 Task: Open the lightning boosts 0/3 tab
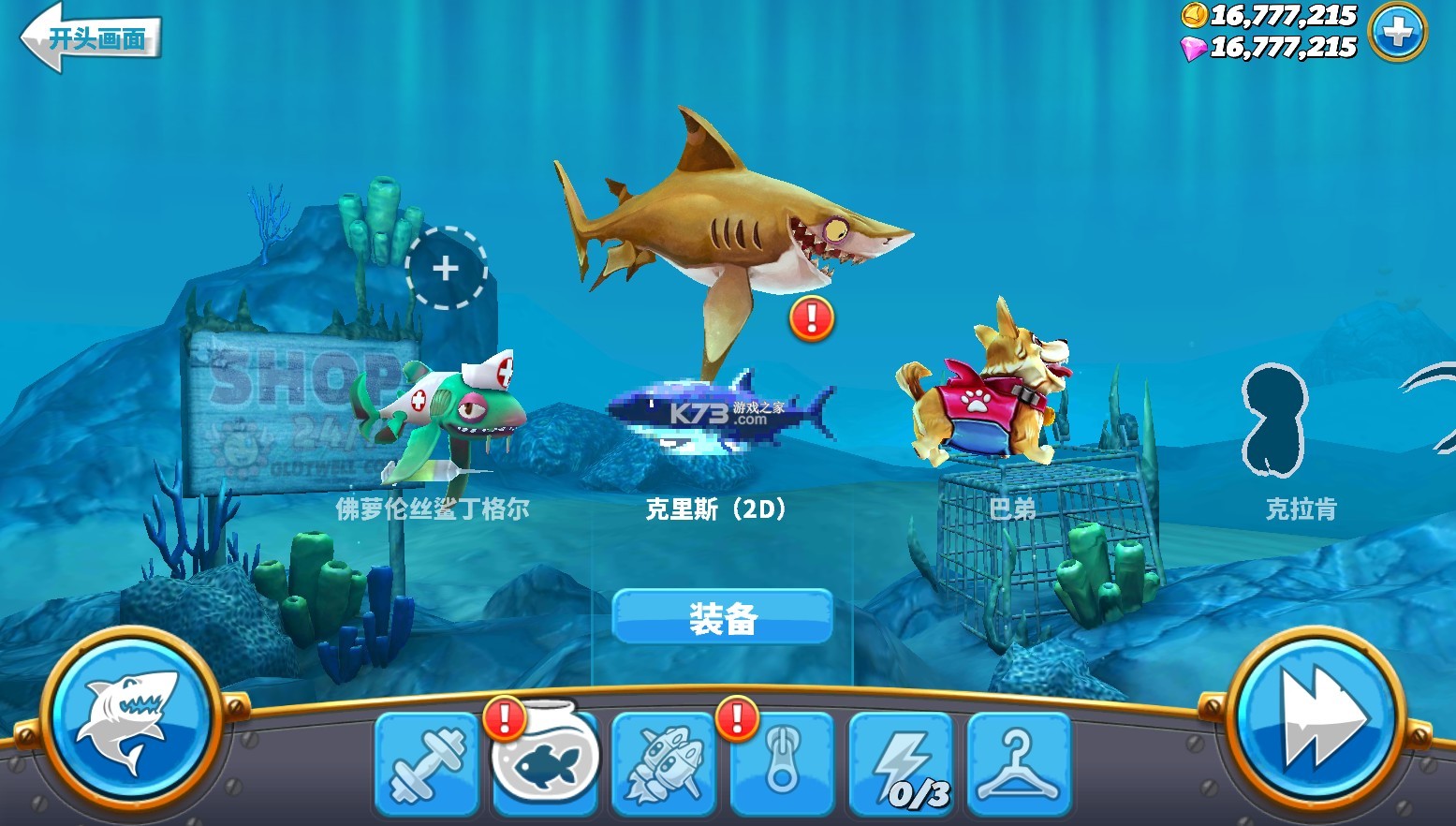901,763
